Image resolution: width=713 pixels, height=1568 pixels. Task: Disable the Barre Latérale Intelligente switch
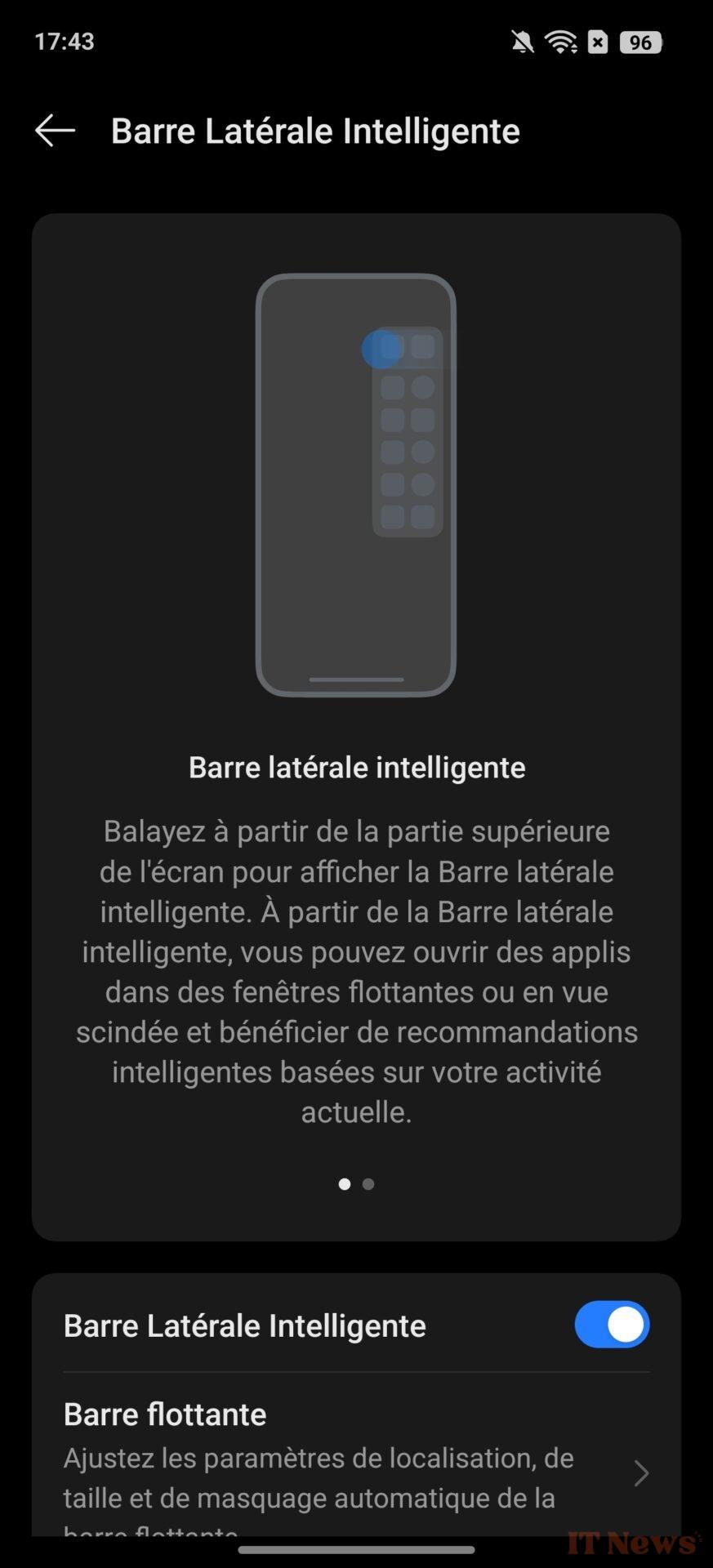tap(612, 1325)
